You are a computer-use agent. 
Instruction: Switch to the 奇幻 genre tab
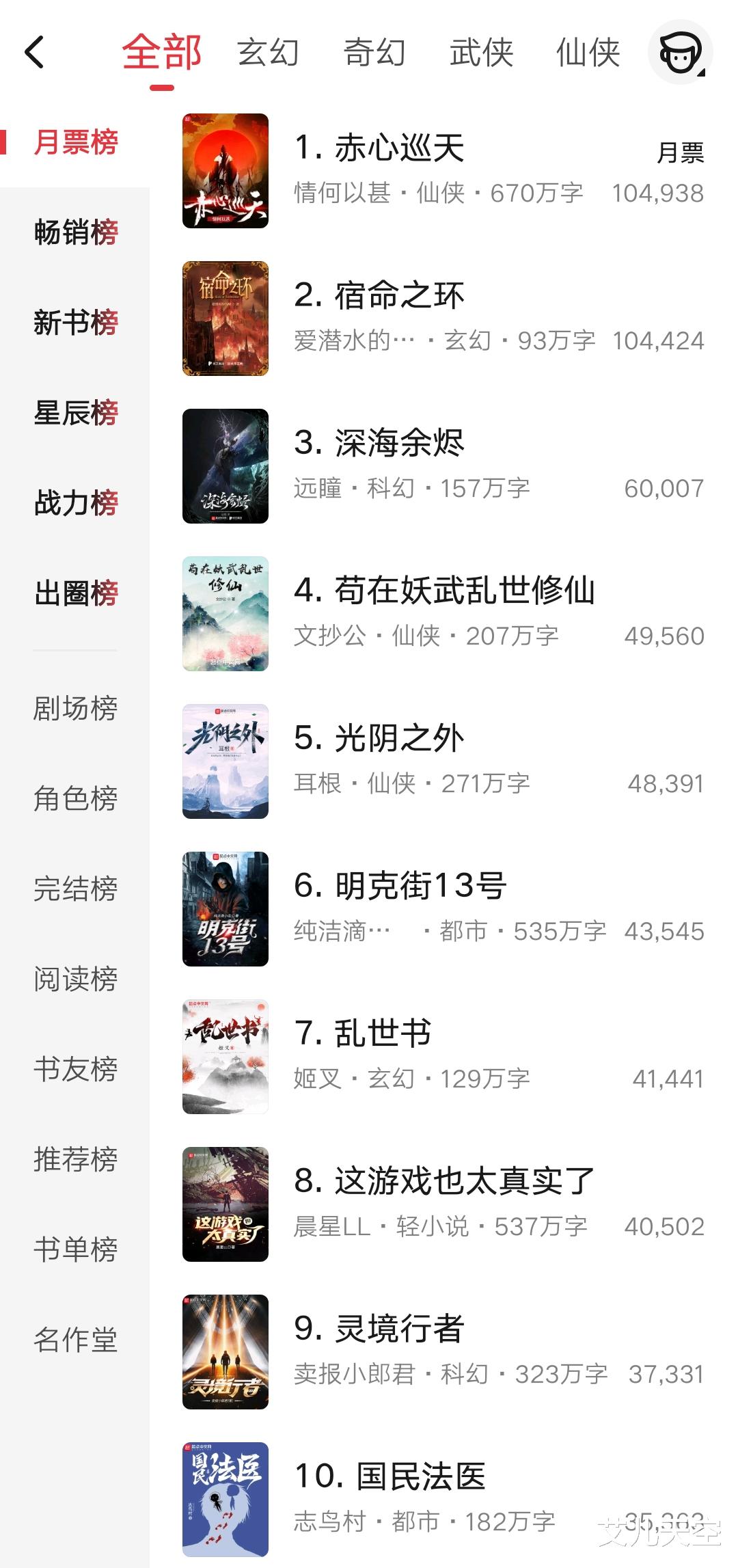point(374,53)
